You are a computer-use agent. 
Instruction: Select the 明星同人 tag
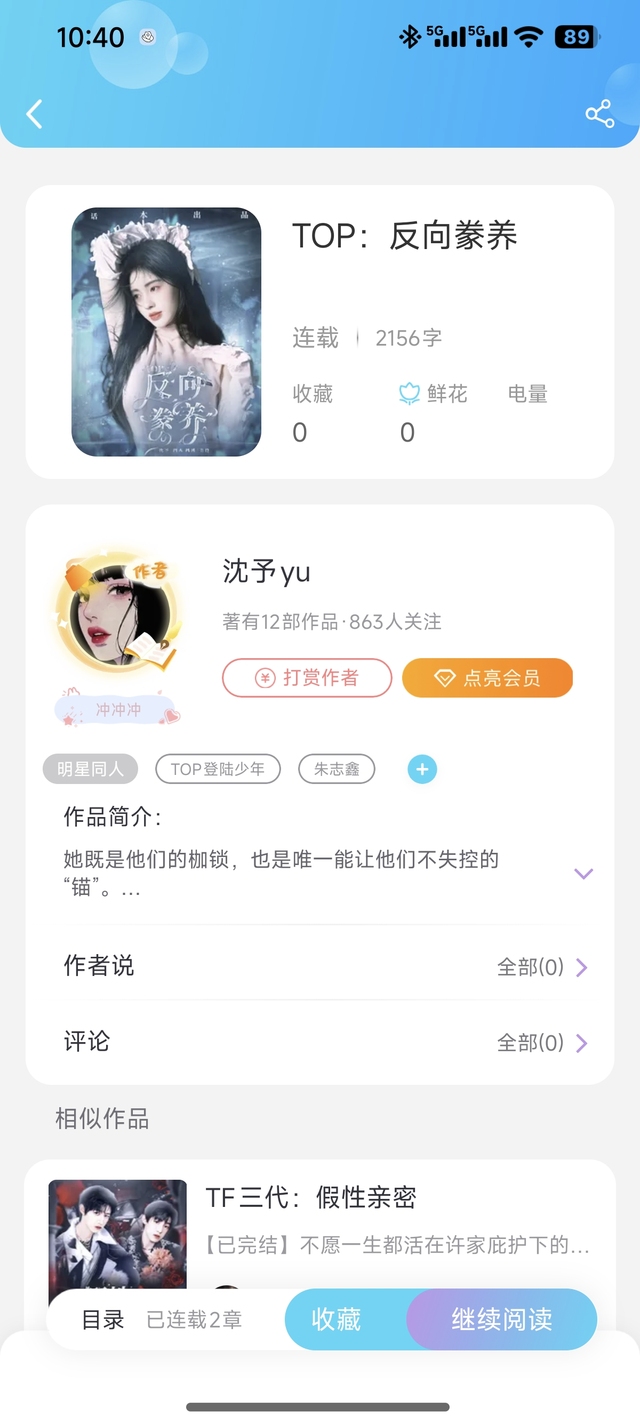[x=90, y=769]
